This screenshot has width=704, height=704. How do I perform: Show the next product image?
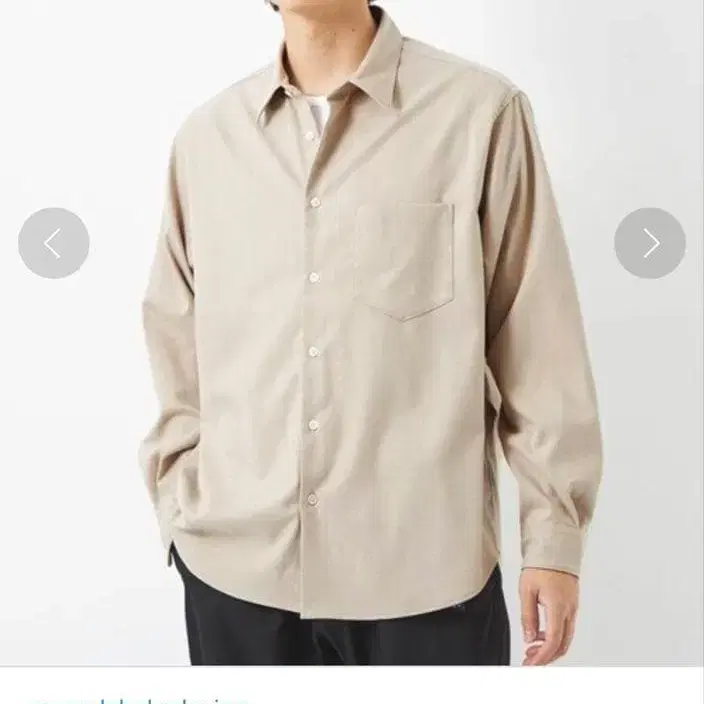point(650,243)
